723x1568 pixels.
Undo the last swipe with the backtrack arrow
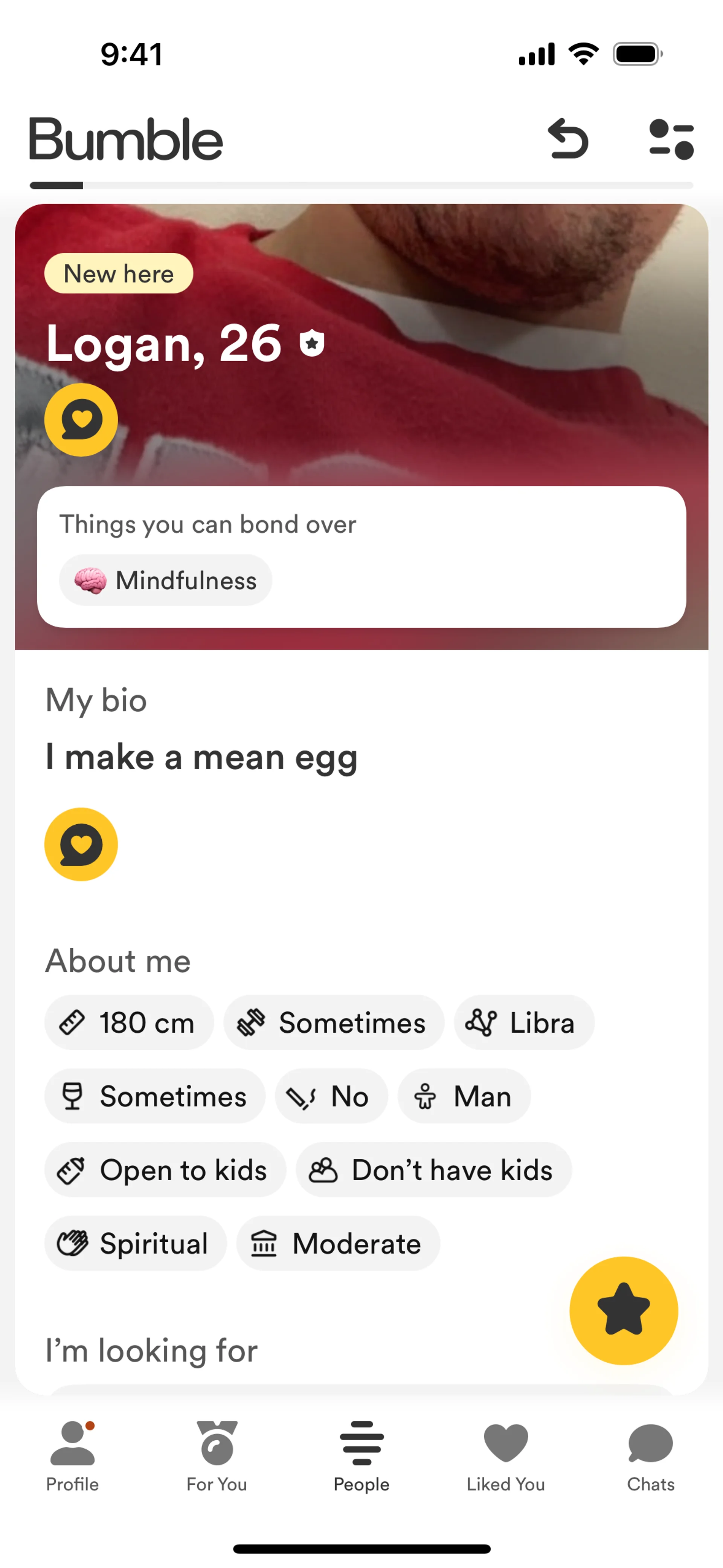[x=568, y=139]
